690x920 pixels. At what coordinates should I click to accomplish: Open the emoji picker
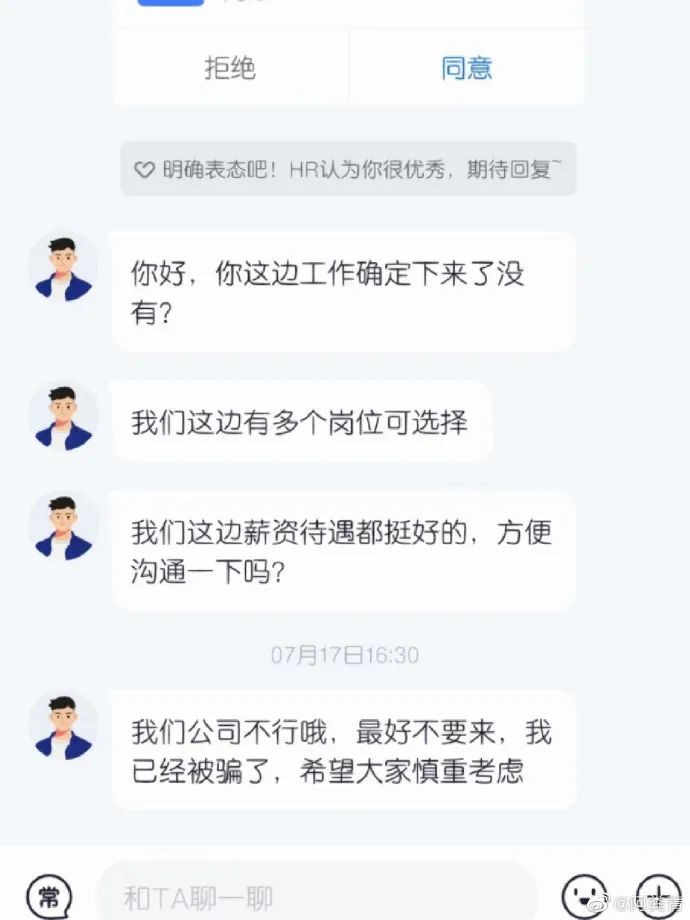[x=584, y=895]
